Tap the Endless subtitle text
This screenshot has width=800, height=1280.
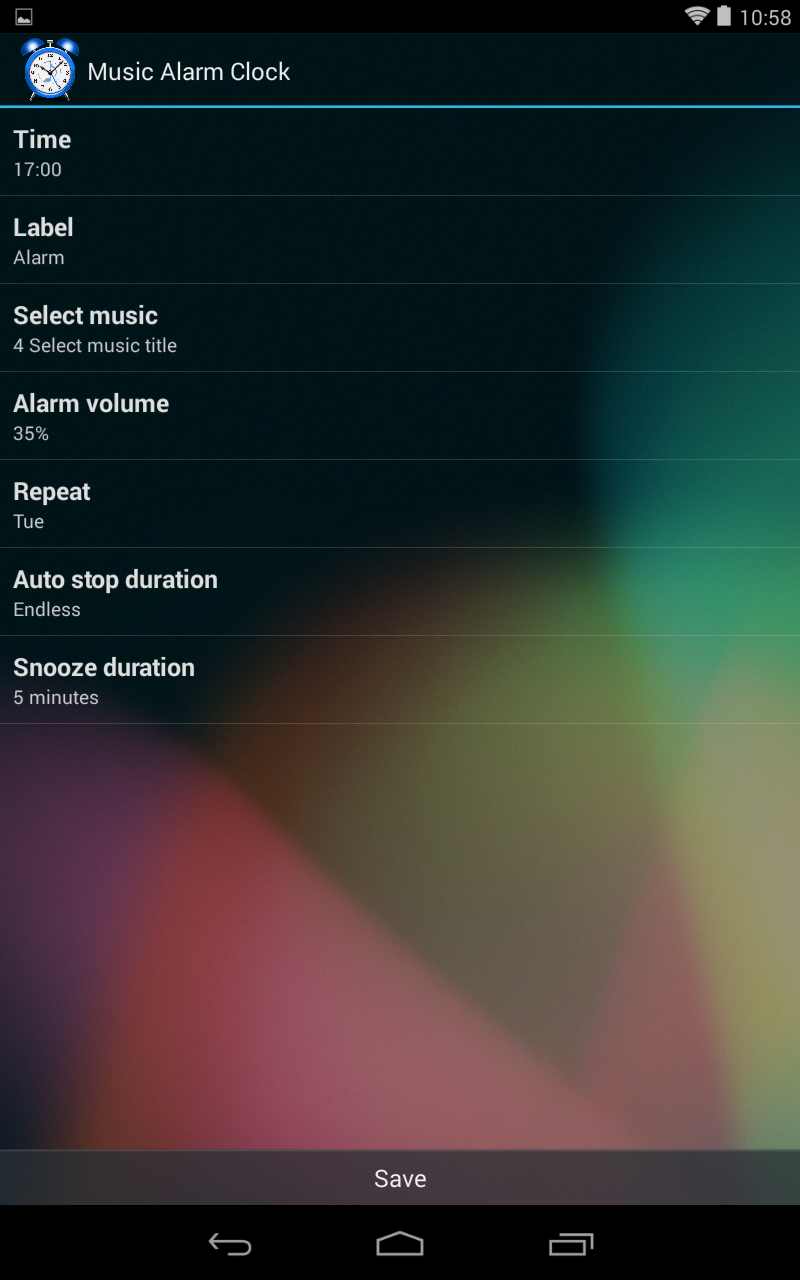click(x=45, y=609)
